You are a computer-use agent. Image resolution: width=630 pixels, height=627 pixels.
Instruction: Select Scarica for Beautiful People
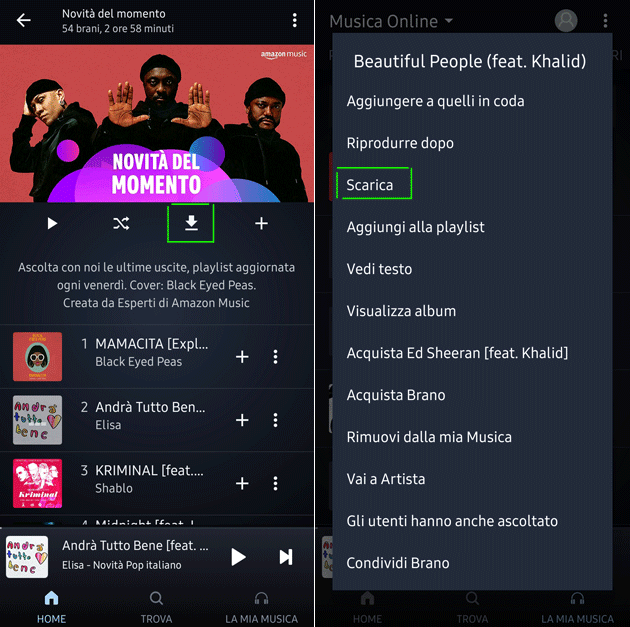click(370, 185)
